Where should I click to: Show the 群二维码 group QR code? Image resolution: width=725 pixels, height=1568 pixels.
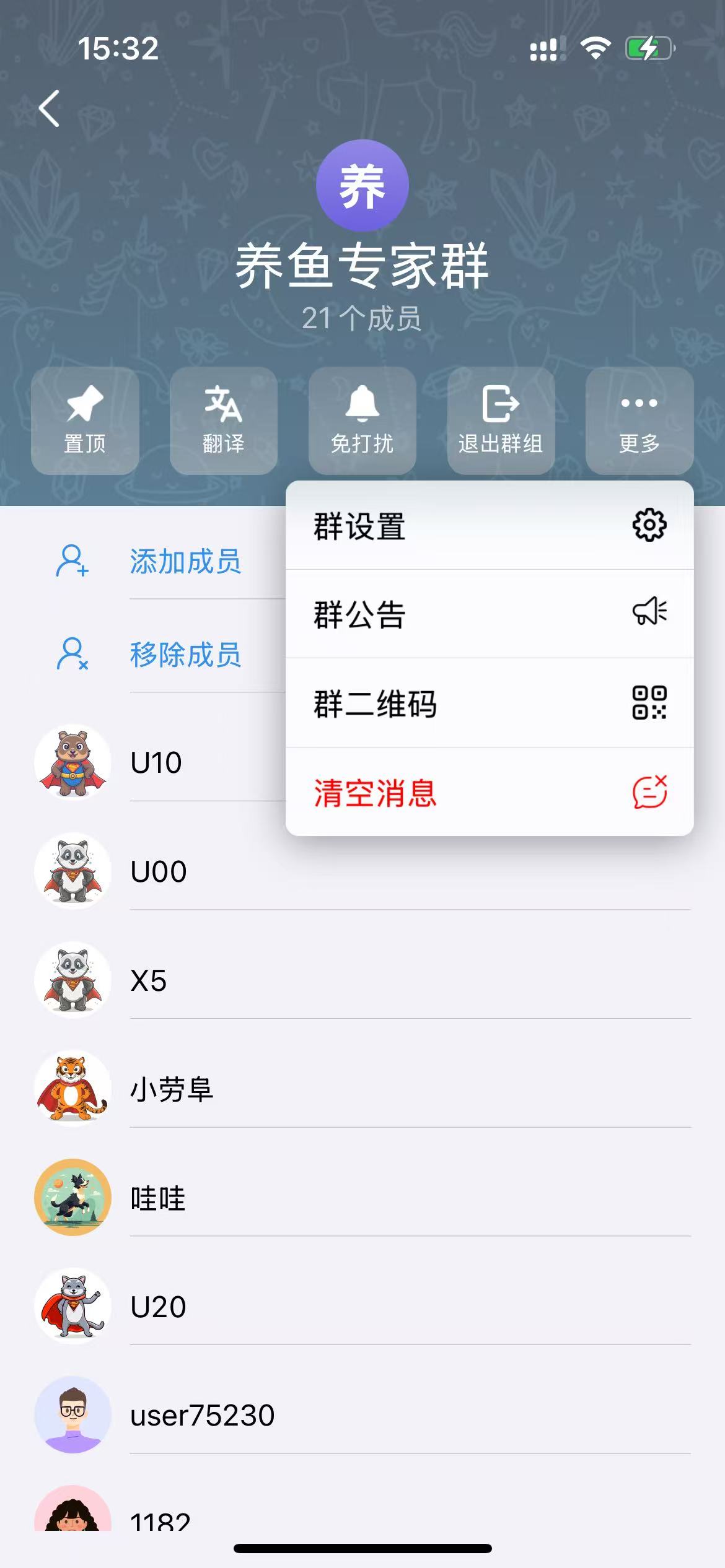[x=489, y=703]
